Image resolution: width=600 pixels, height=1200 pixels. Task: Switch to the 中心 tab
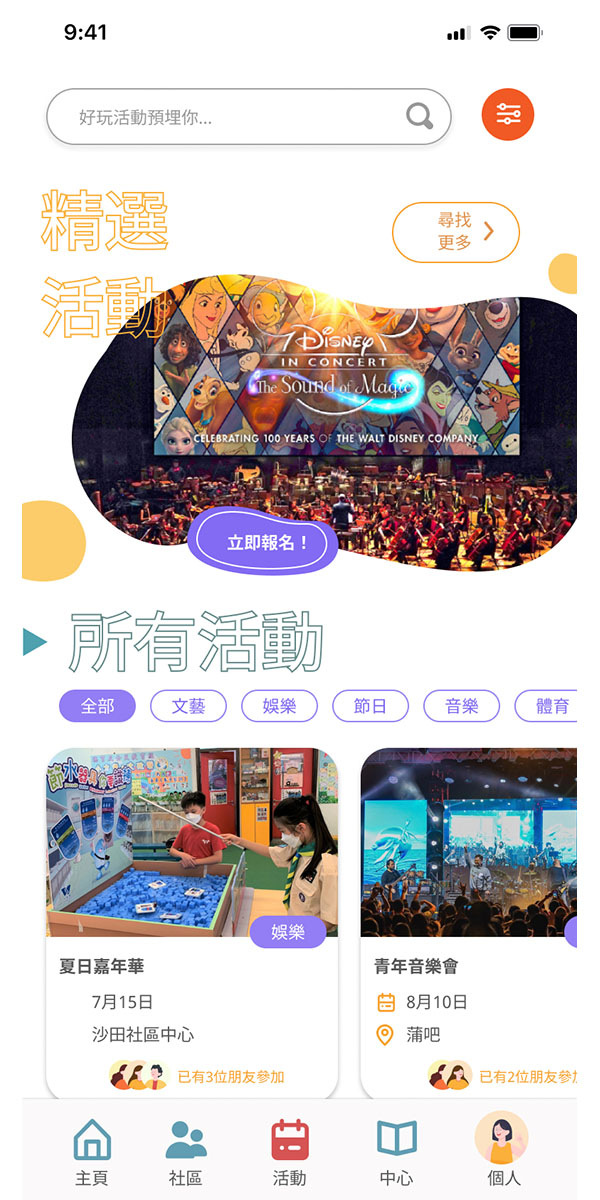pyautogui.click(x=396, y=1152)
